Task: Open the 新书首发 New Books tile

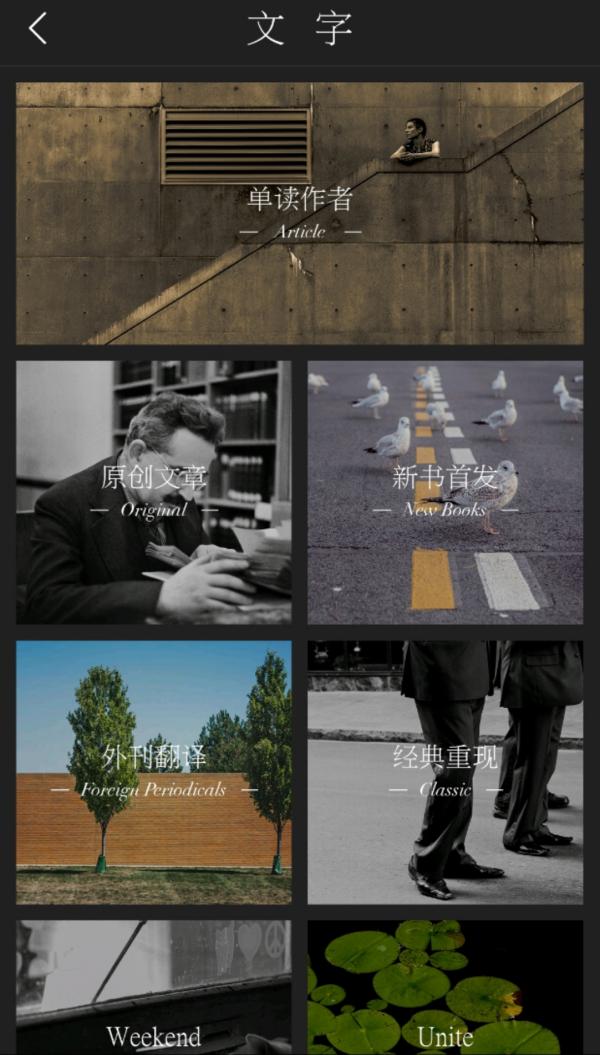Action: pos(445,492)
